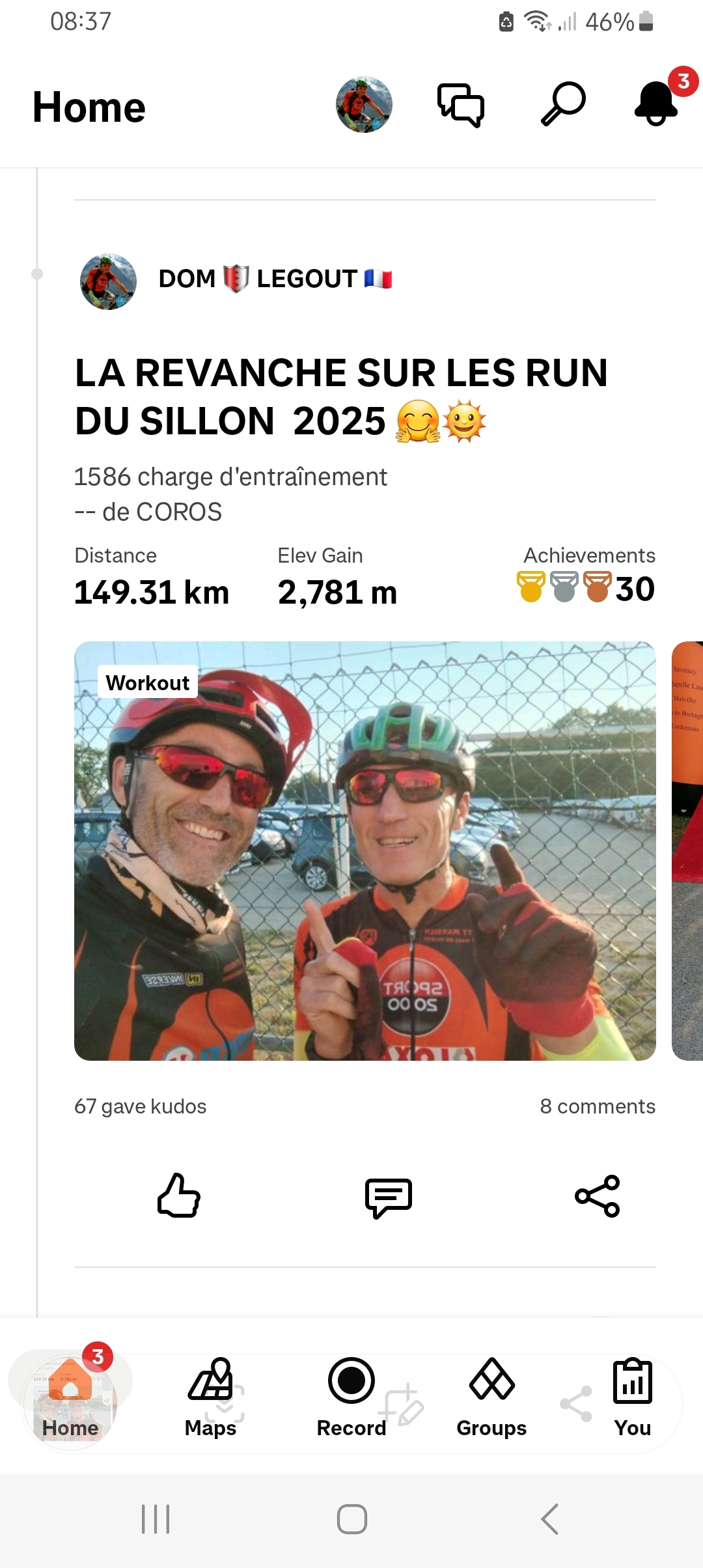Open the messages chat icon
Viewport: 703px width, 1568px height.
pyautogui.click(x=461, y=105)
